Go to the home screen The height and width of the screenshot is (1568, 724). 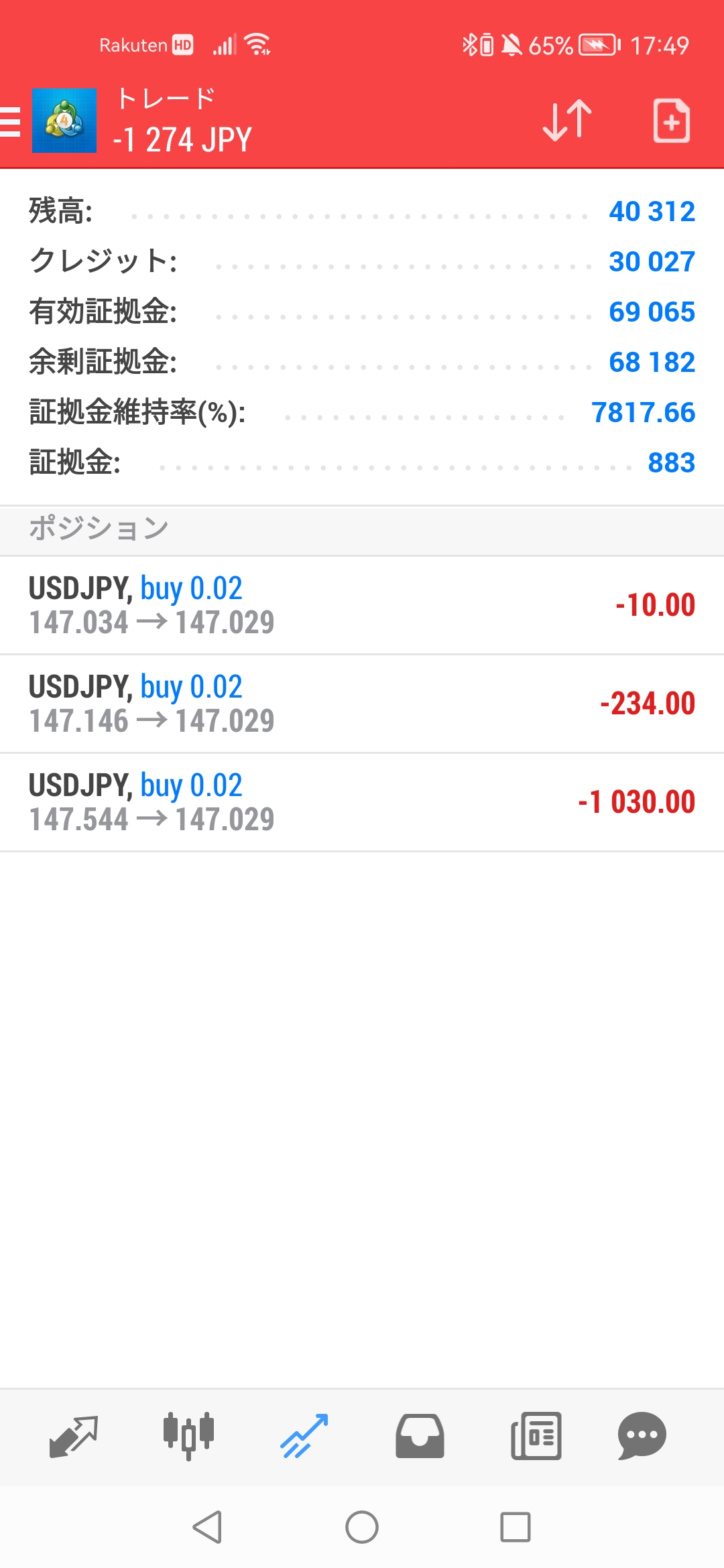click(x=362, y=1527)
